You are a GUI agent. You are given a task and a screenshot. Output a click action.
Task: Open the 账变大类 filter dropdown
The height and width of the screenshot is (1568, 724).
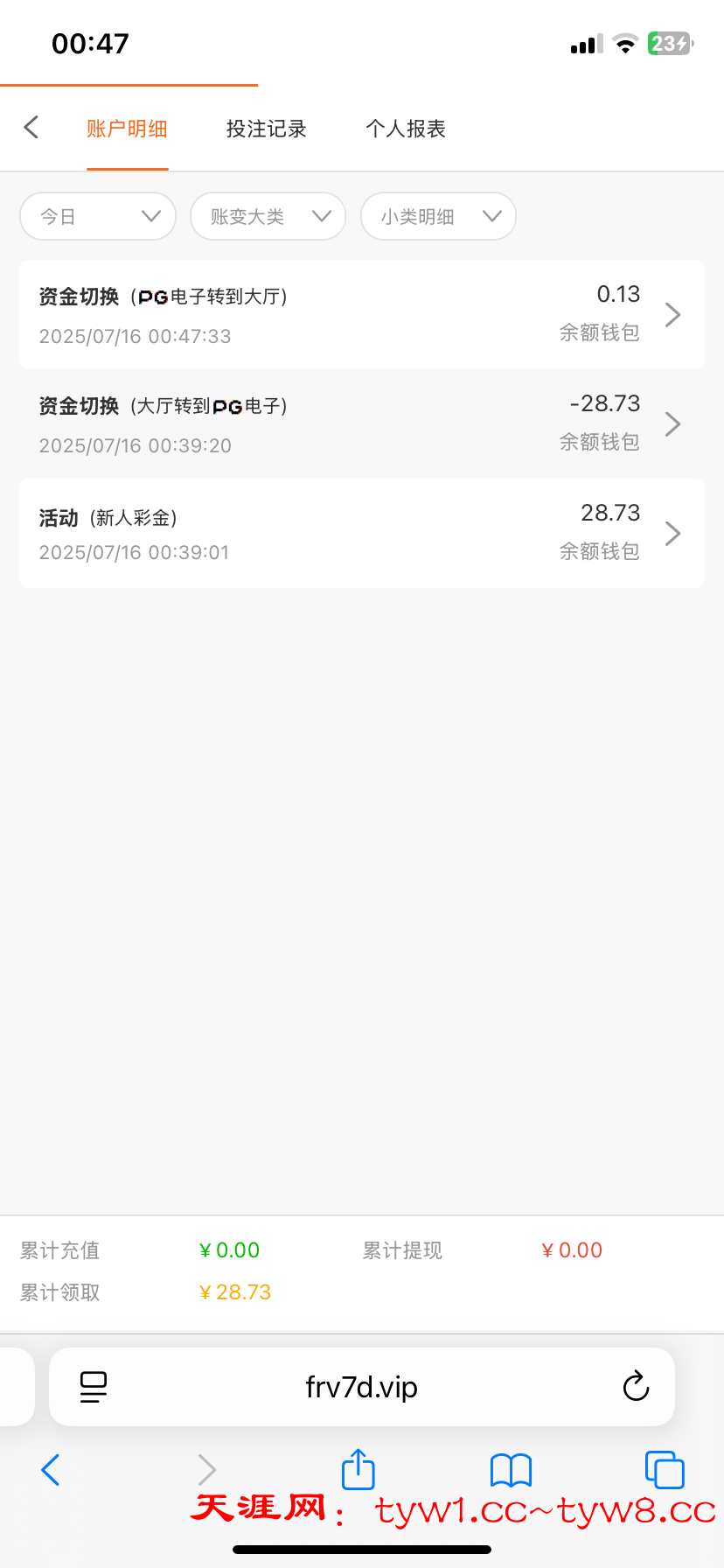pos(268,216)
